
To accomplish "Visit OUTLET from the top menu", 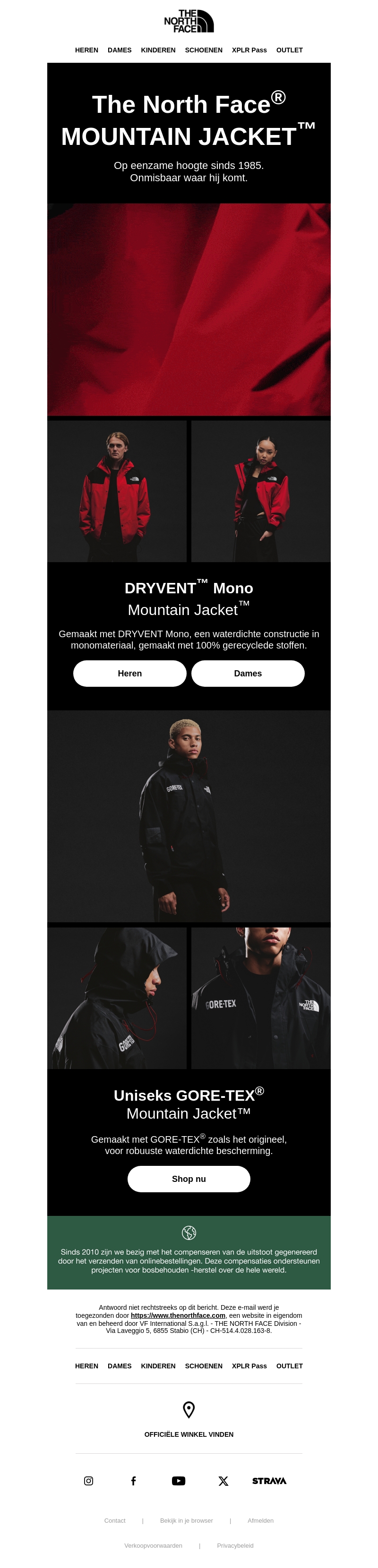I will point(290,50).
